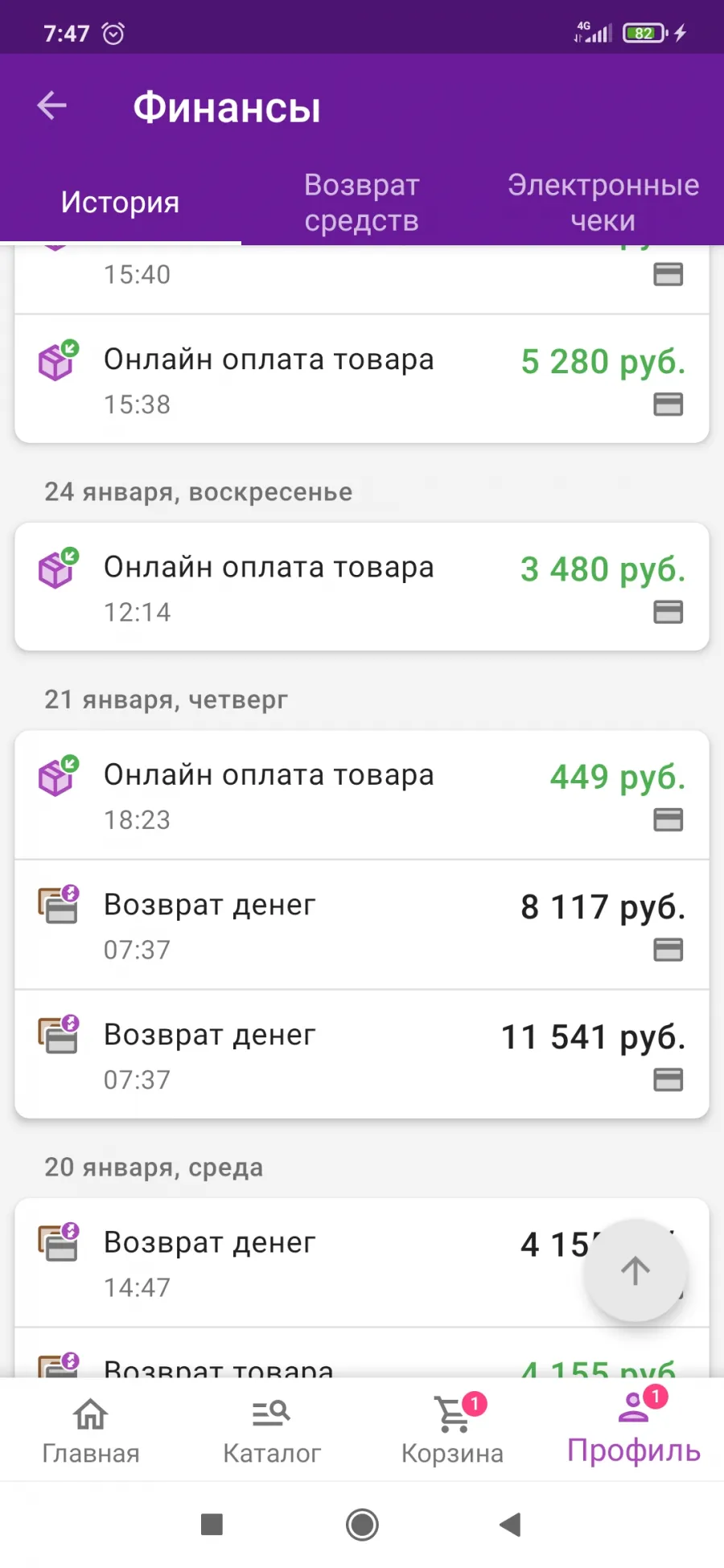The height and width of the screenshot is (1568, 724).
Task: Open the 3 480 руб. payment from 24 января
Action: (x=362, y=587)
